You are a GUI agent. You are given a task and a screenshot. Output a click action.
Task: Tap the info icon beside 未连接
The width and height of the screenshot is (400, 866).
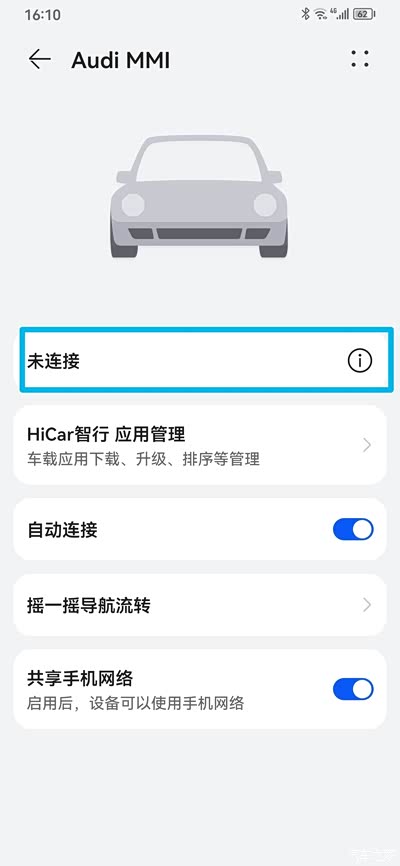(x=360, y=361)
